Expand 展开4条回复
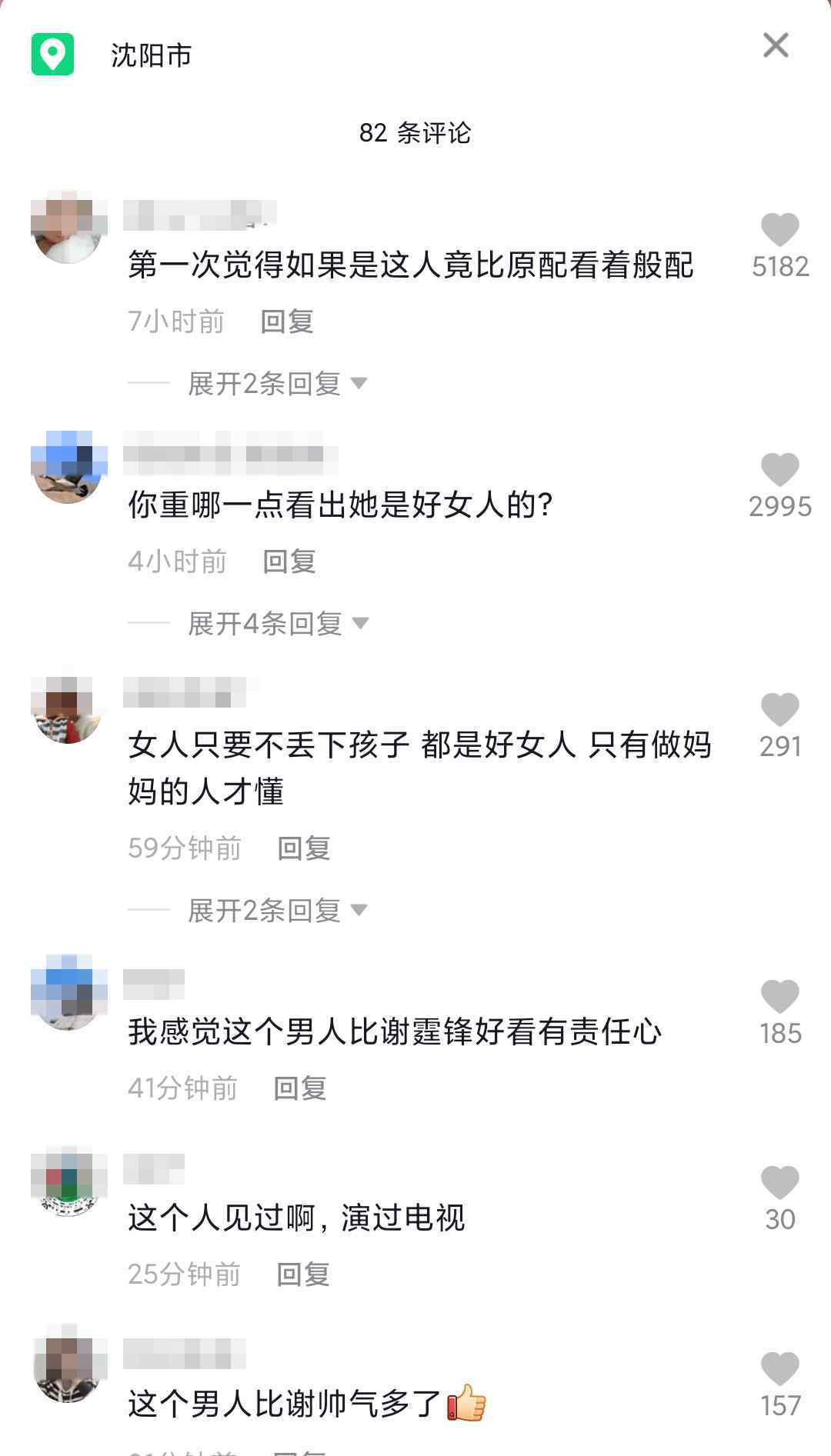 click(x=277, y=623)
